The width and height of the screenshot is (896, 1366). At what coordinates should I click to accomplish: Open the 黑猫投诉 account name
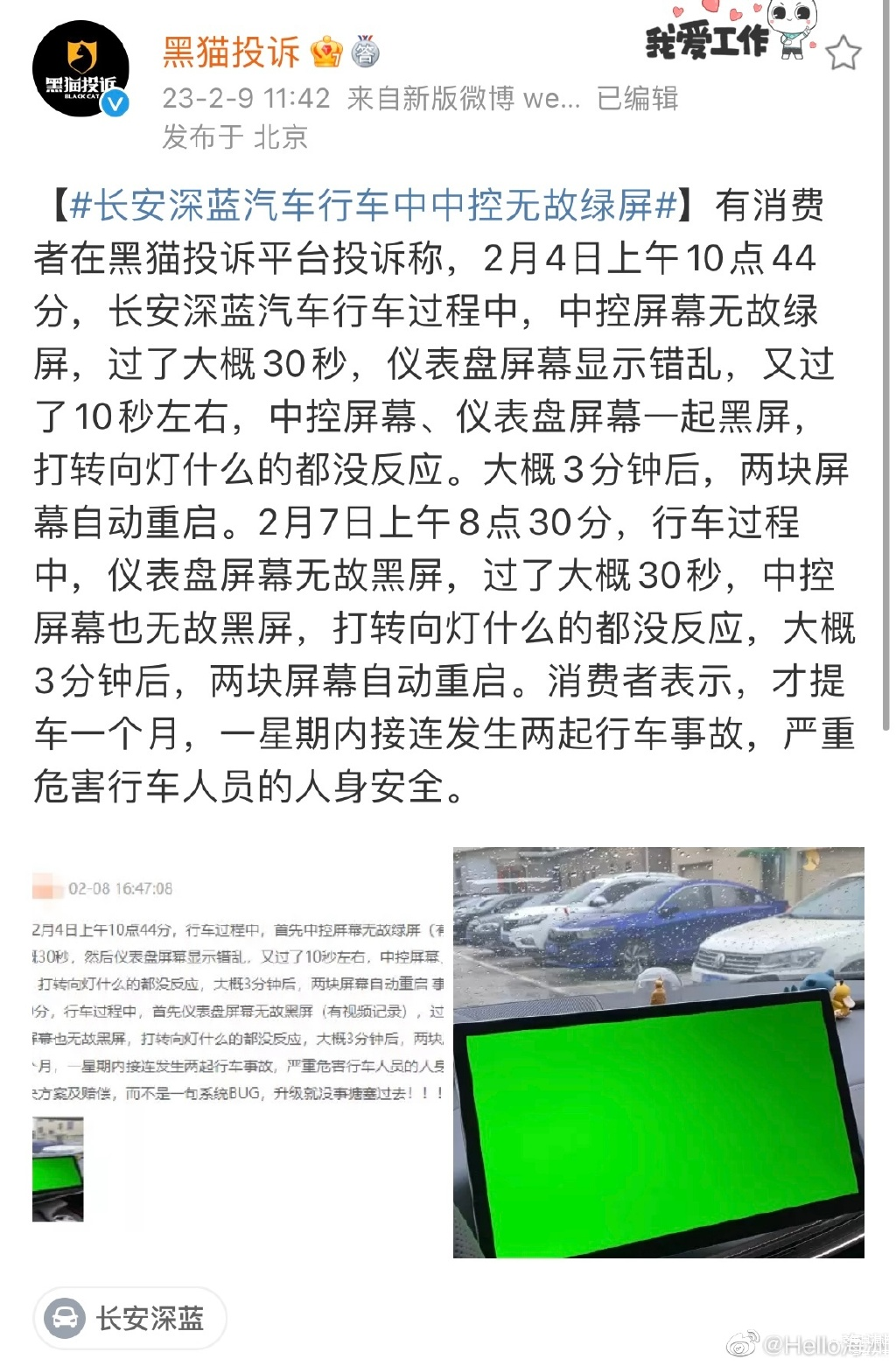click(x=231, y=53)
